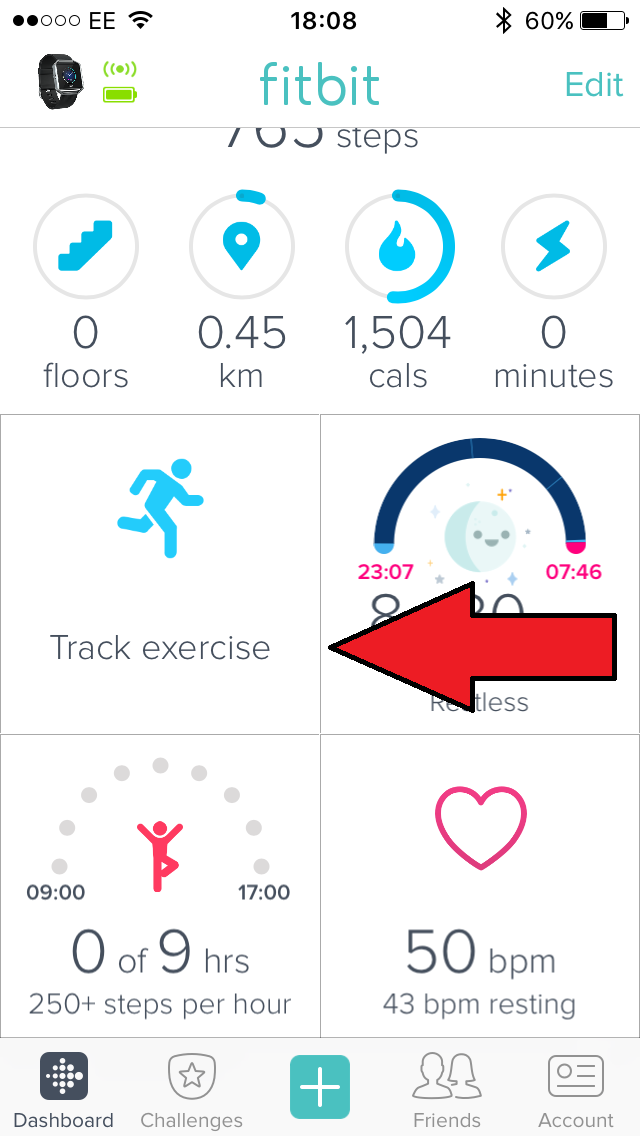This screenshot has width=640, height=1136.
Task: Tap the plus button to log activity
Action: pyautogui.click(x=320, y=1087)
